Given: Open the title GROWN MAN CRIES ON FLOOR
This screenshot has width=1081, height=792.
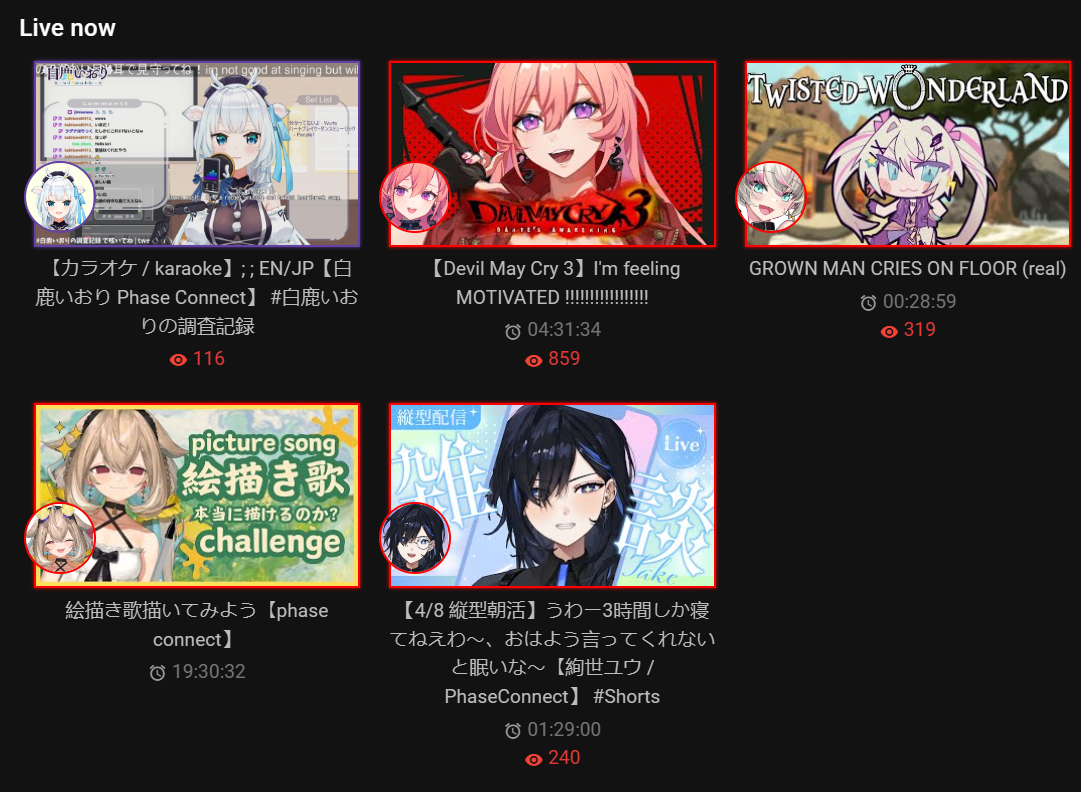Looking at the screenshot, I should [907, 269].
